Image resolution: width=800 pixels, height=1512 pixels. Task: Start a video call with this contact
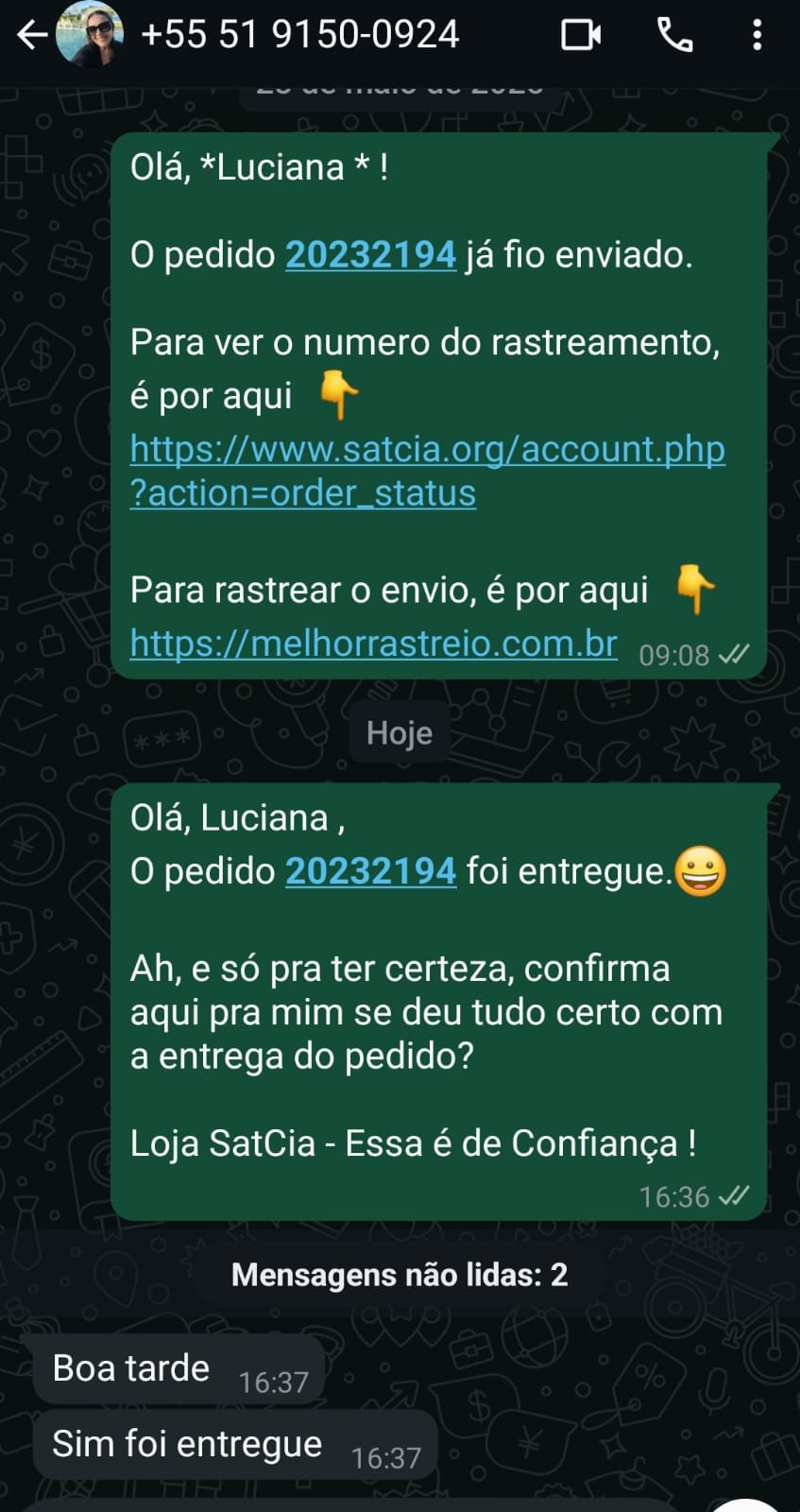[x=581, y=36]
